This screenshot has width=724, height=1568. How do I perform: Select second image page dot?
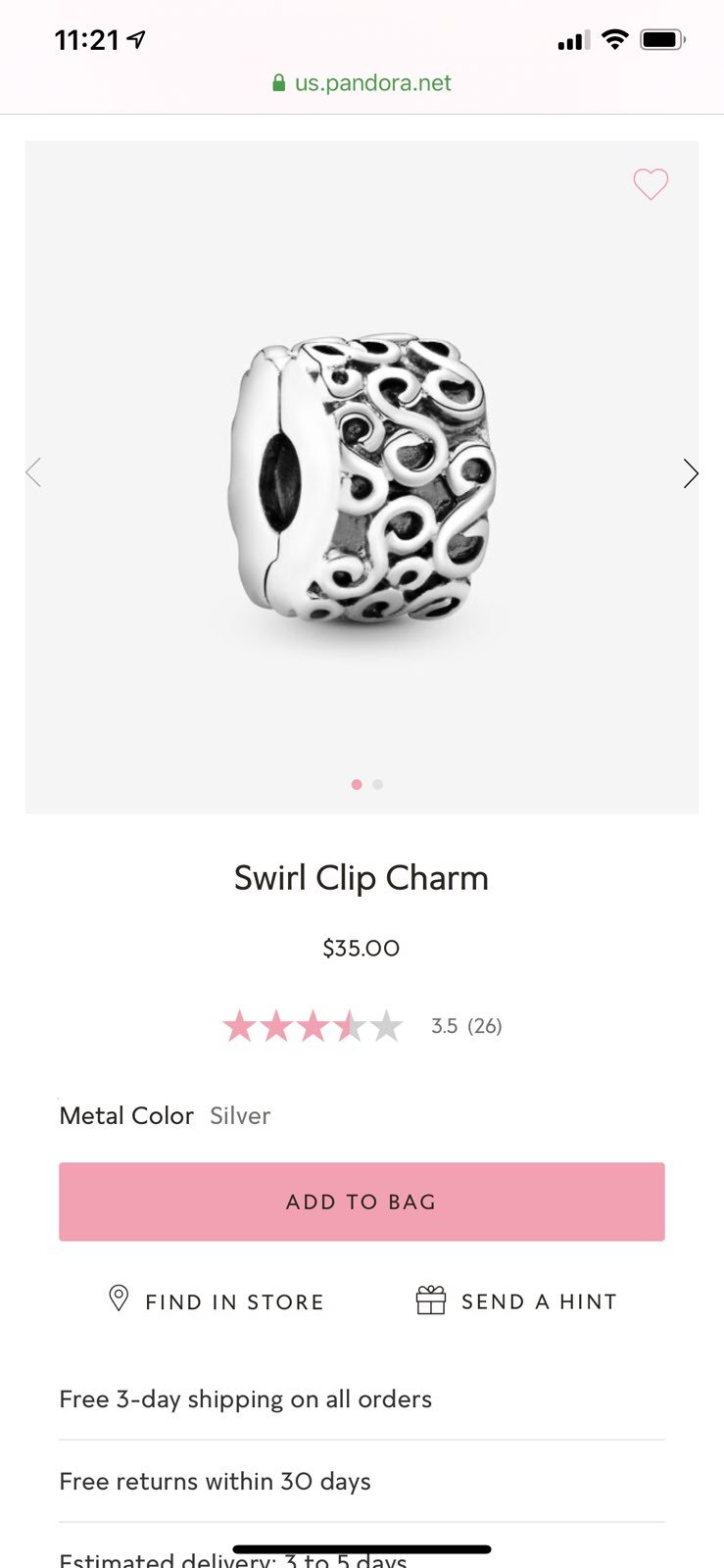click(378, 784)
